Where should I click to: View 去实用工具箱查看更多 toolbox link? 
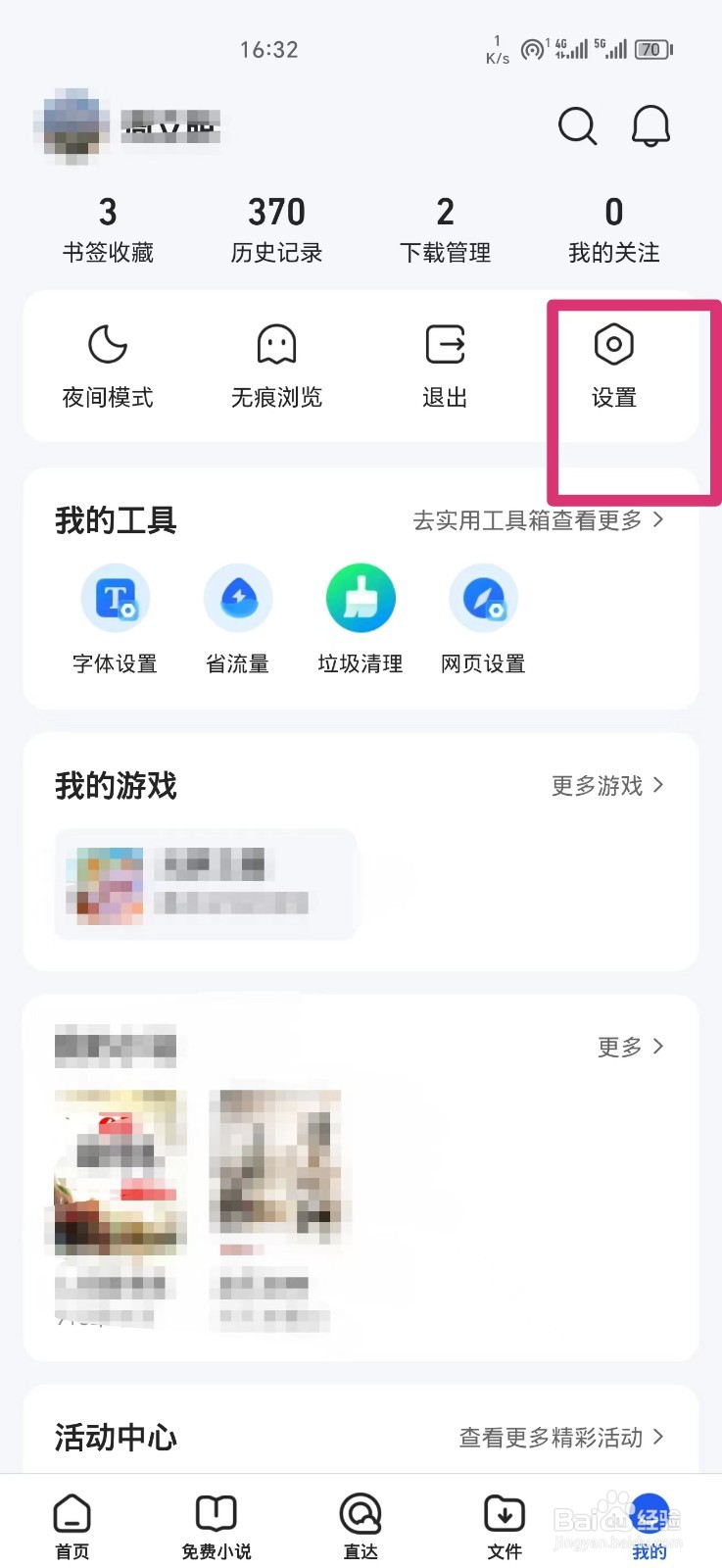pyautogui.click(x=538, y=520)
